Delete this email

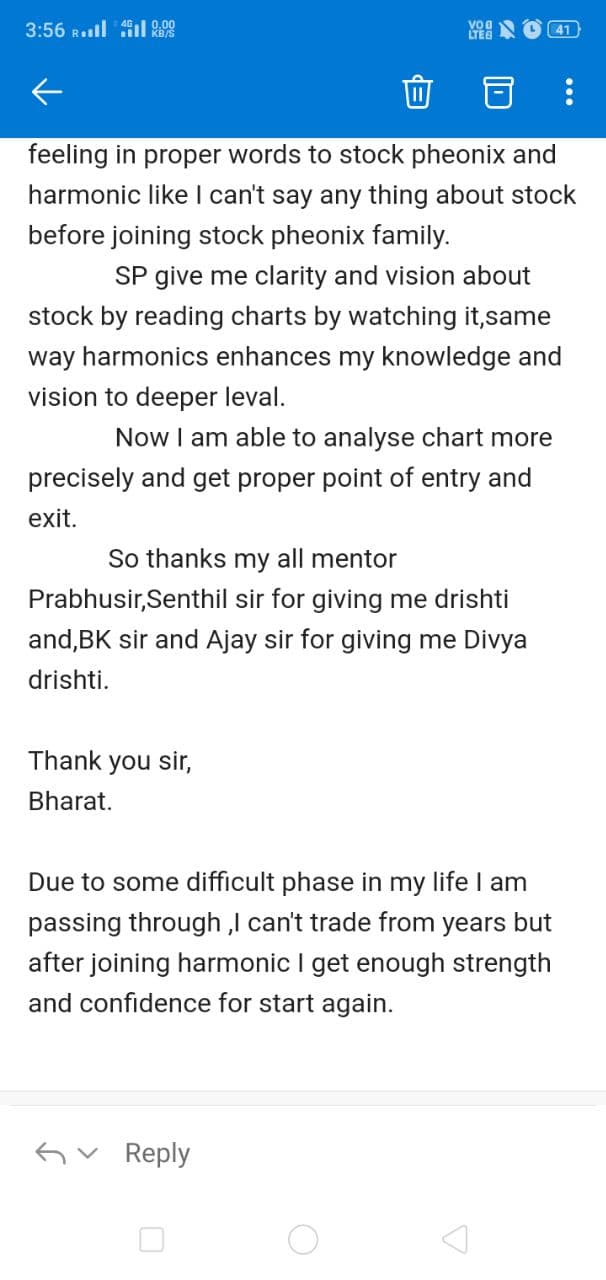[x=417, y=93]
